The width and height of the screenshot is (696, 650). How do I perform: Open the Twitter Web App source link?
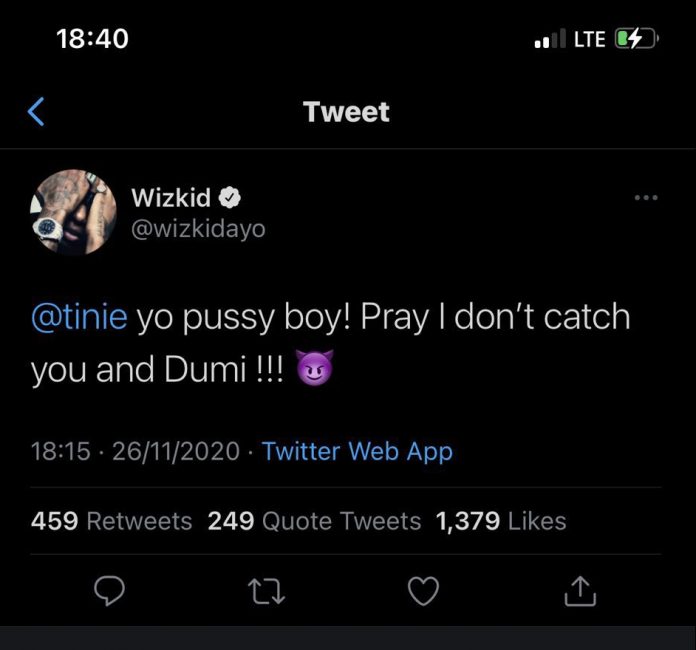tap(357, 451)
